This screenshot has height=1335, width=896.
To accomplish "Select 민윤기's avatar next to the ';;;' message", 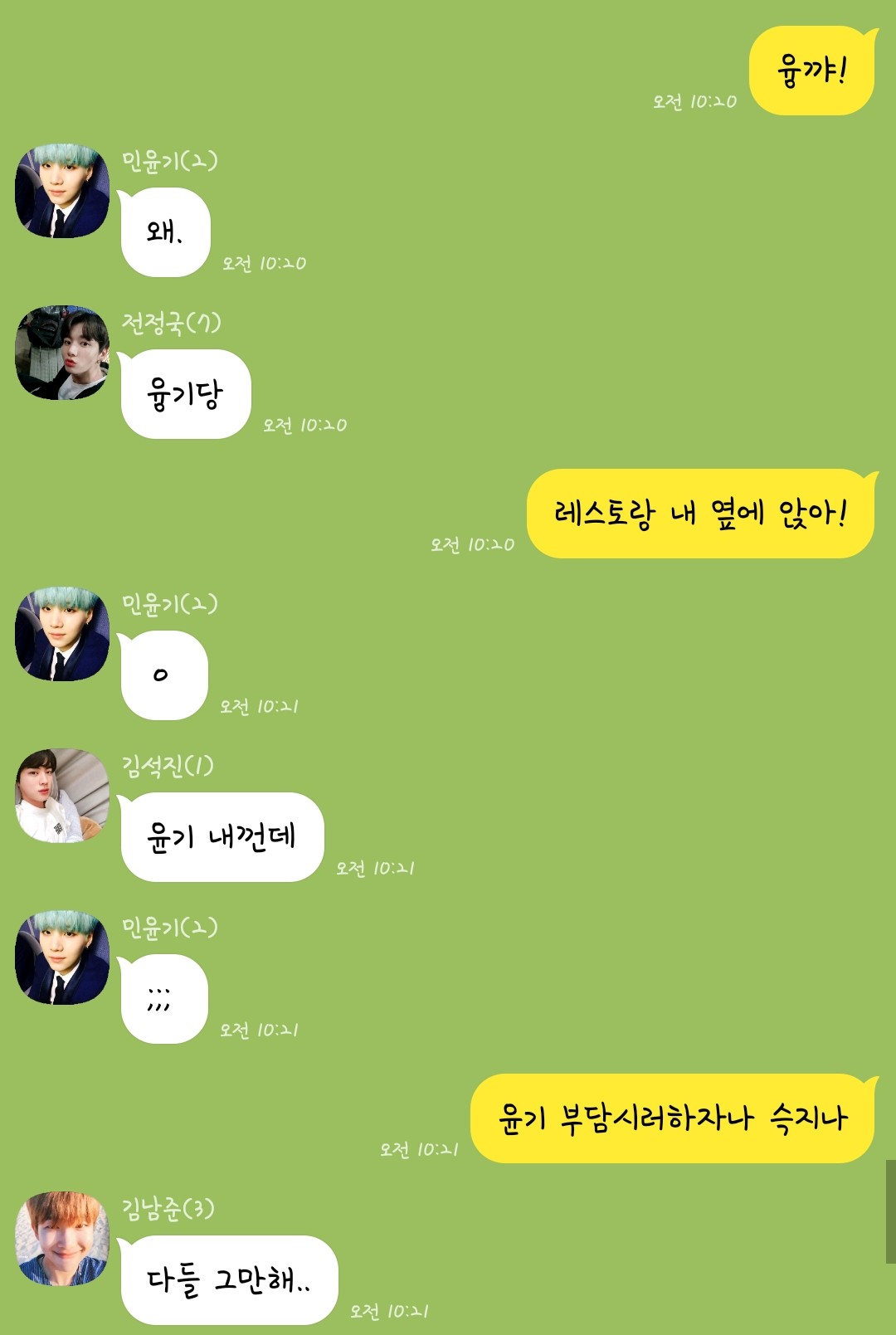I will coord(62,957).
